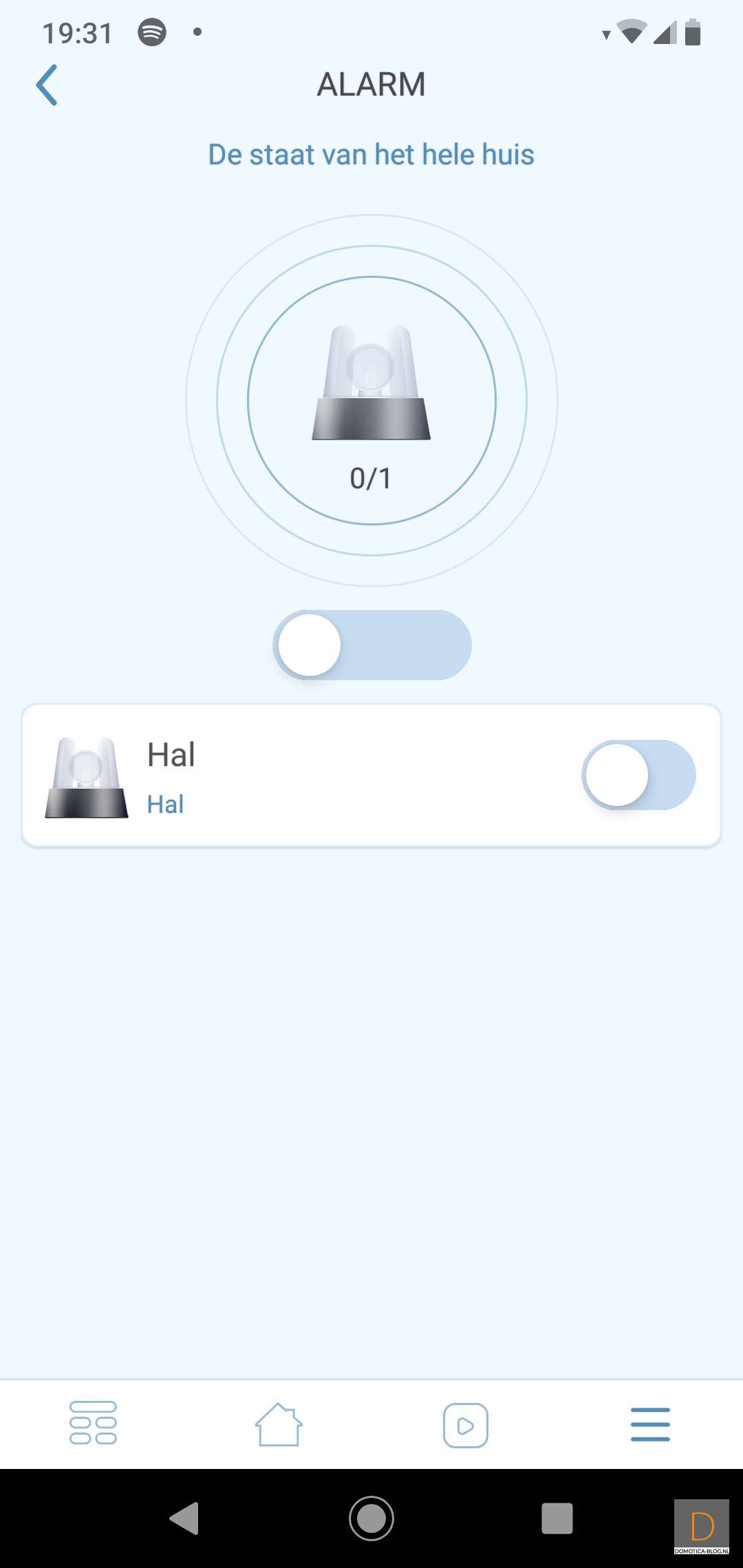Open recent apps overview
743x1568 pixels.
(x=557, y=1518)
